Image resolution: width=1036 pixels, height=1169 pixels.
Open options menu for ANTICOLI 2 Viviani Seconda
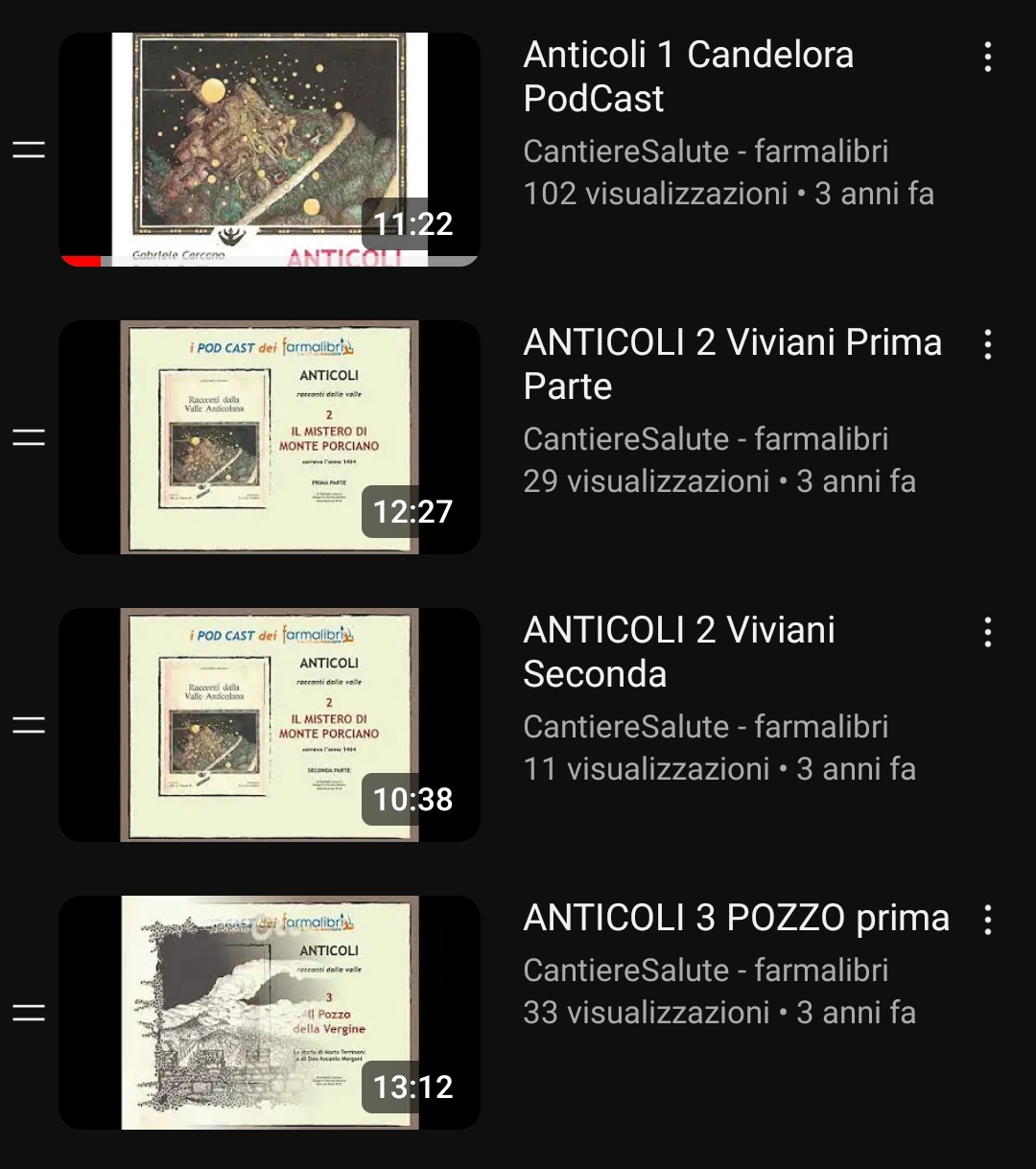(987, 633)
